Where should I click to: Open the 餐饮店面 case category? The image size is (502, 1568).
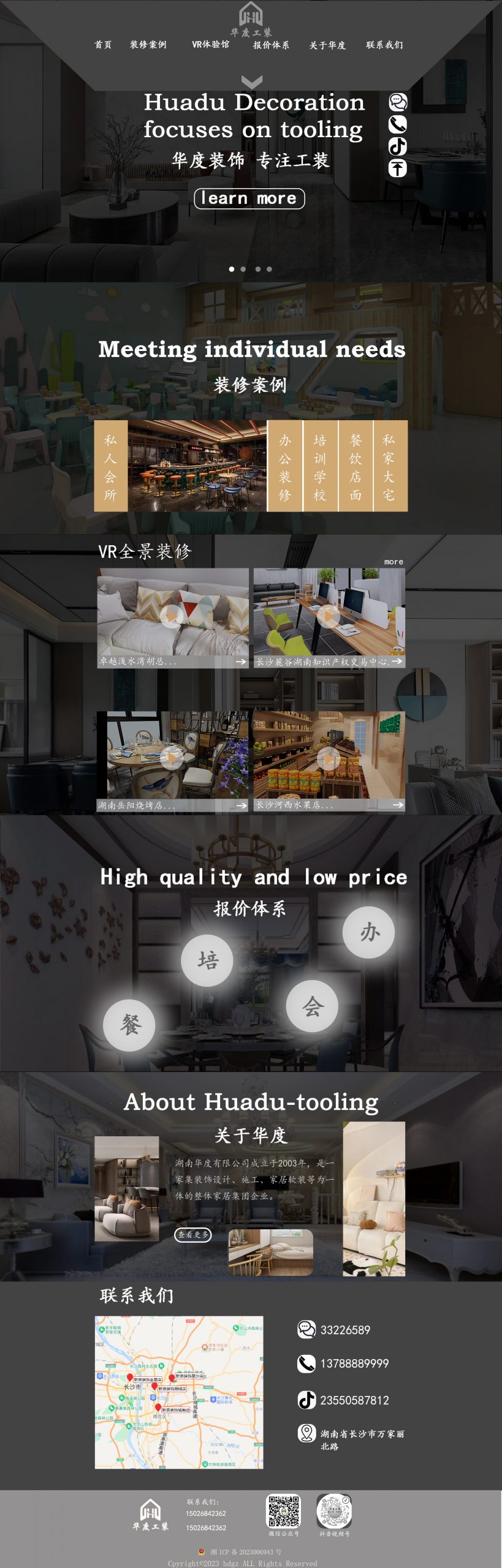pyautogui.click(x=356, y=466)
